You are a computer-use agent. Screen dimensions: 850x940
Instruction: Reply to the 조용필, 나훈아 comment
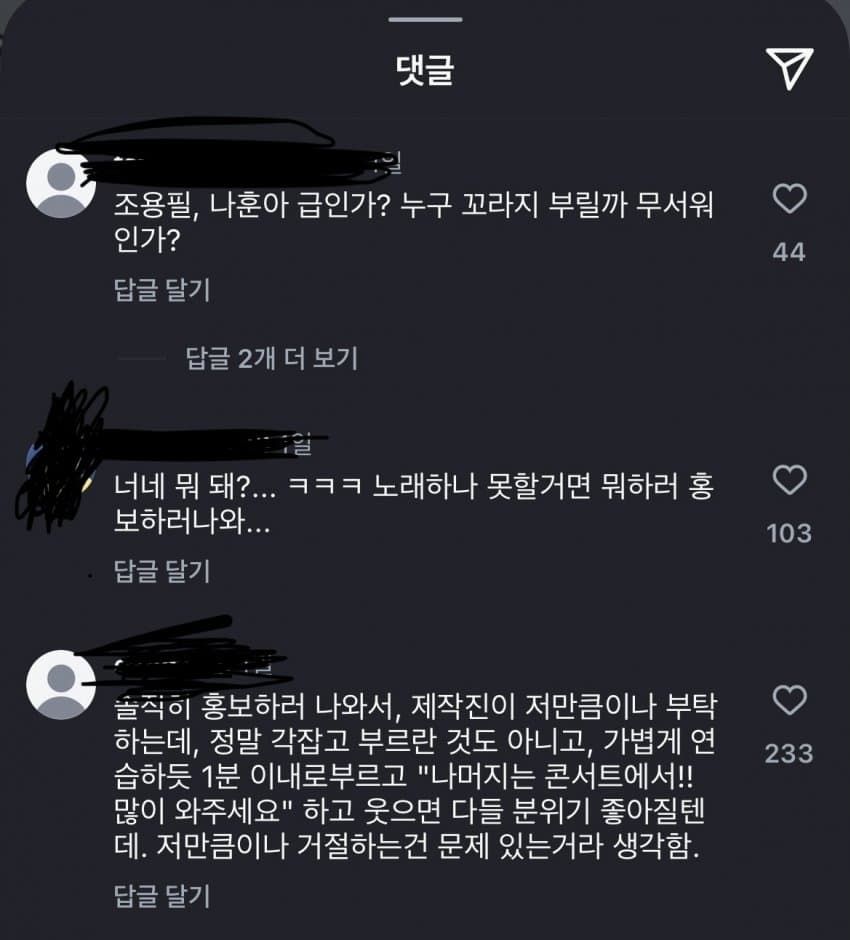click(162, 290)
